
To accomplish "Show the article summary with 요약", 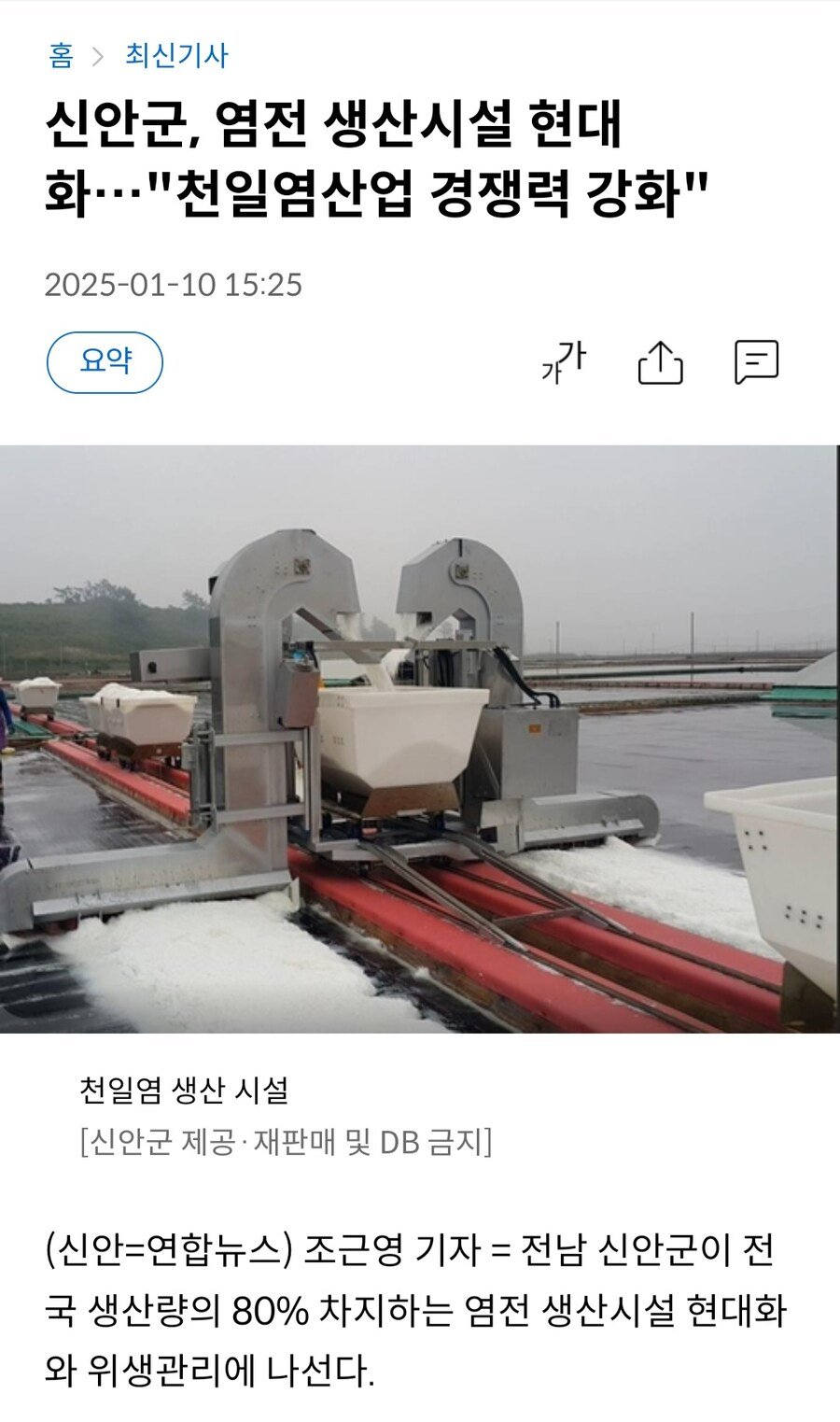I will 105,361.
